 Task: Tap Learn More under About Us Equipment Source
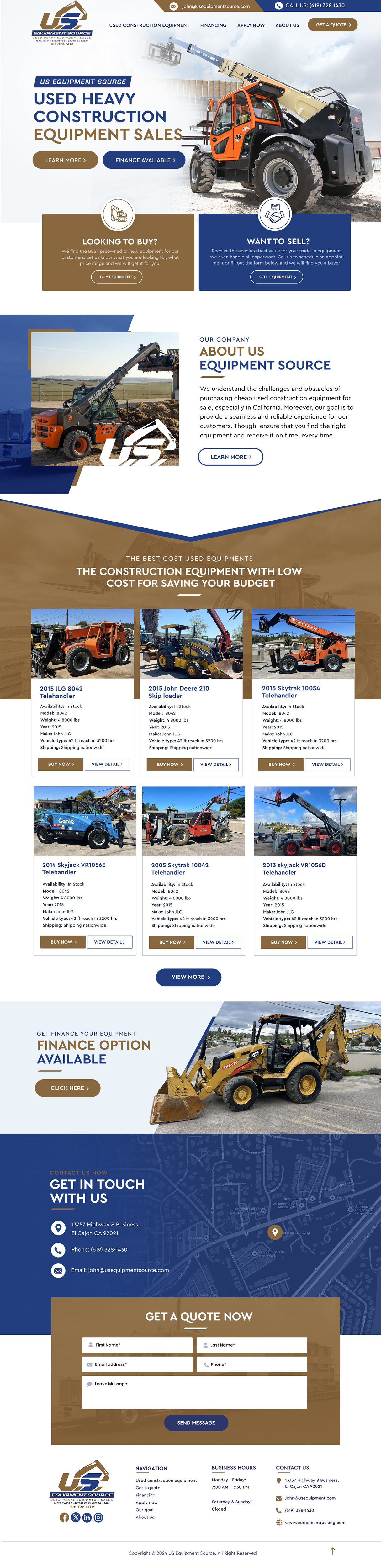230,457
